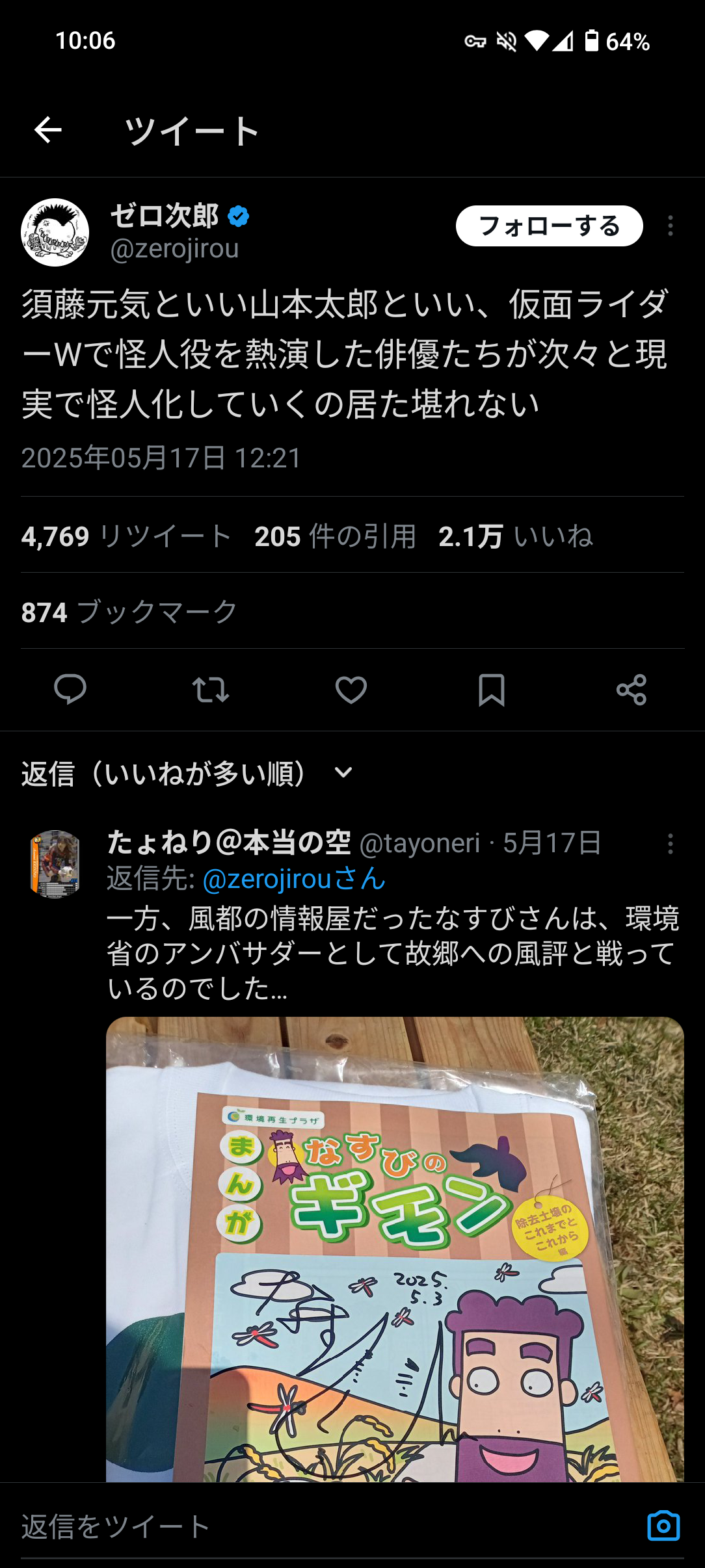Reply to the tweet via speech bubble icon
The height and width of the screenshot is (1568, 705).
pyautogui.click(x=70, y=690)
